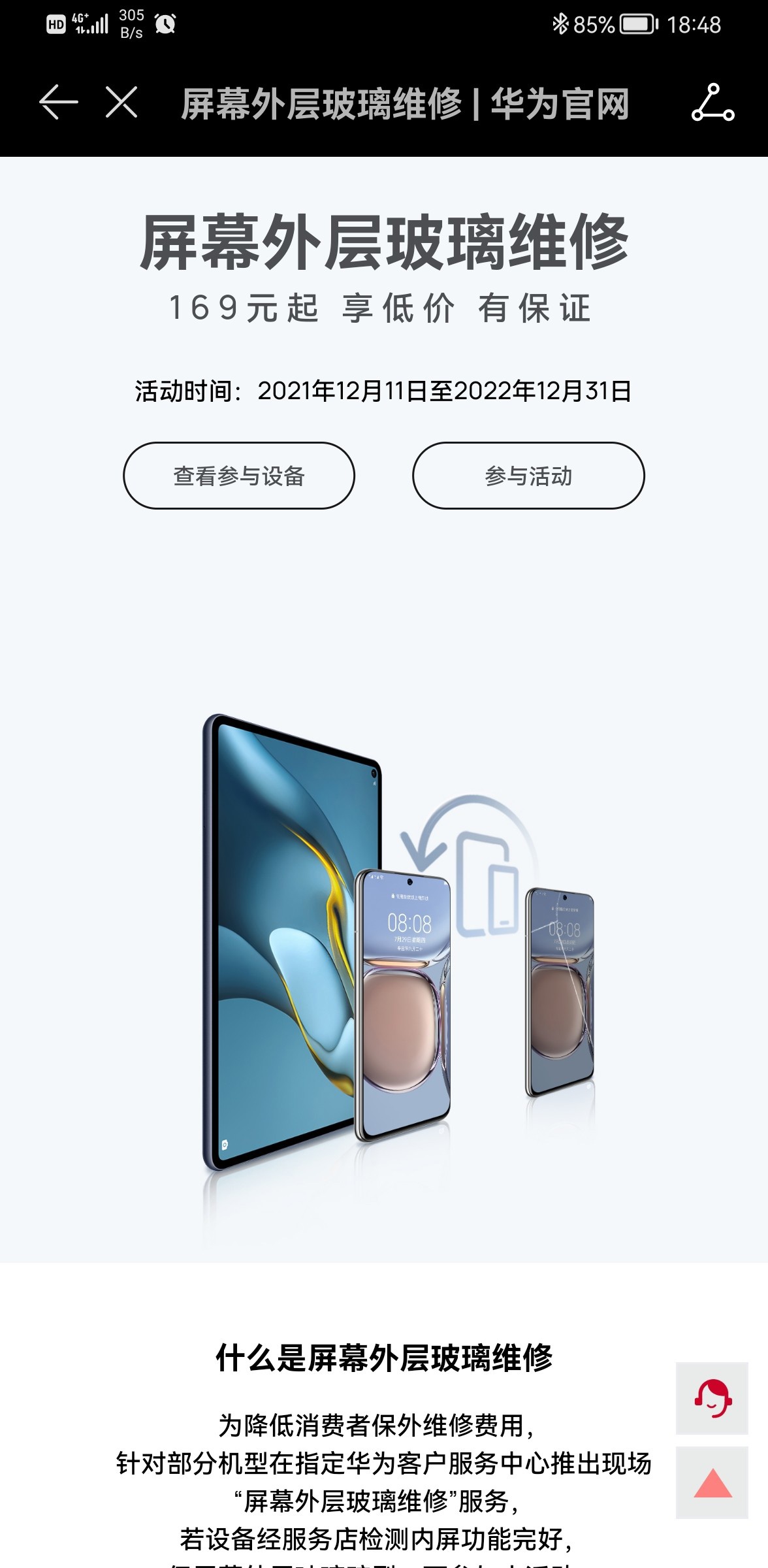Jump back to top of page
Screen dimensions: 768x1568
(x=711, y=1482)
